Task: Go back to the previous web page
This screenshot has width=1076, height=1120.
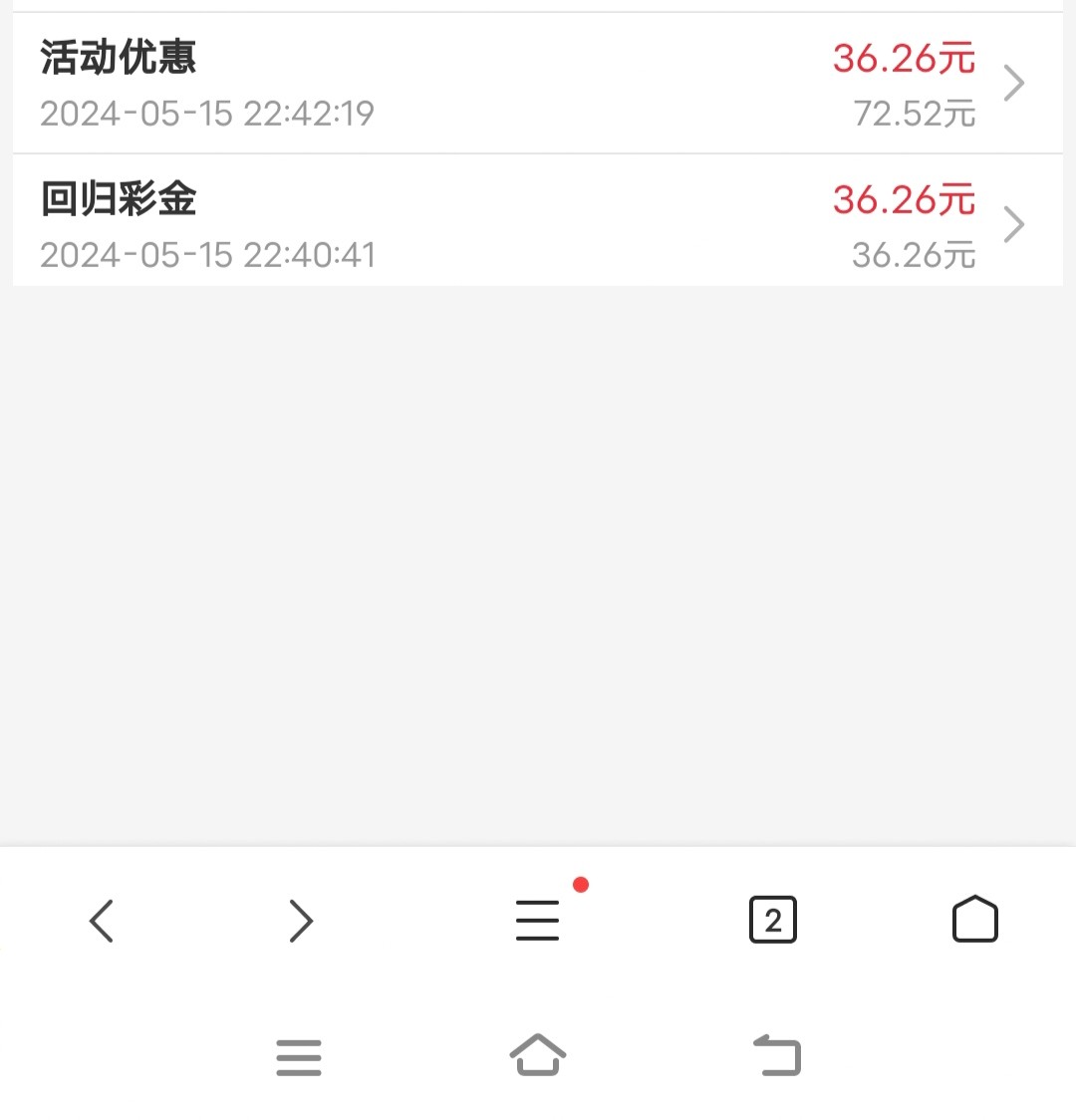Action: pyautogui.click(x=102, y=920)
